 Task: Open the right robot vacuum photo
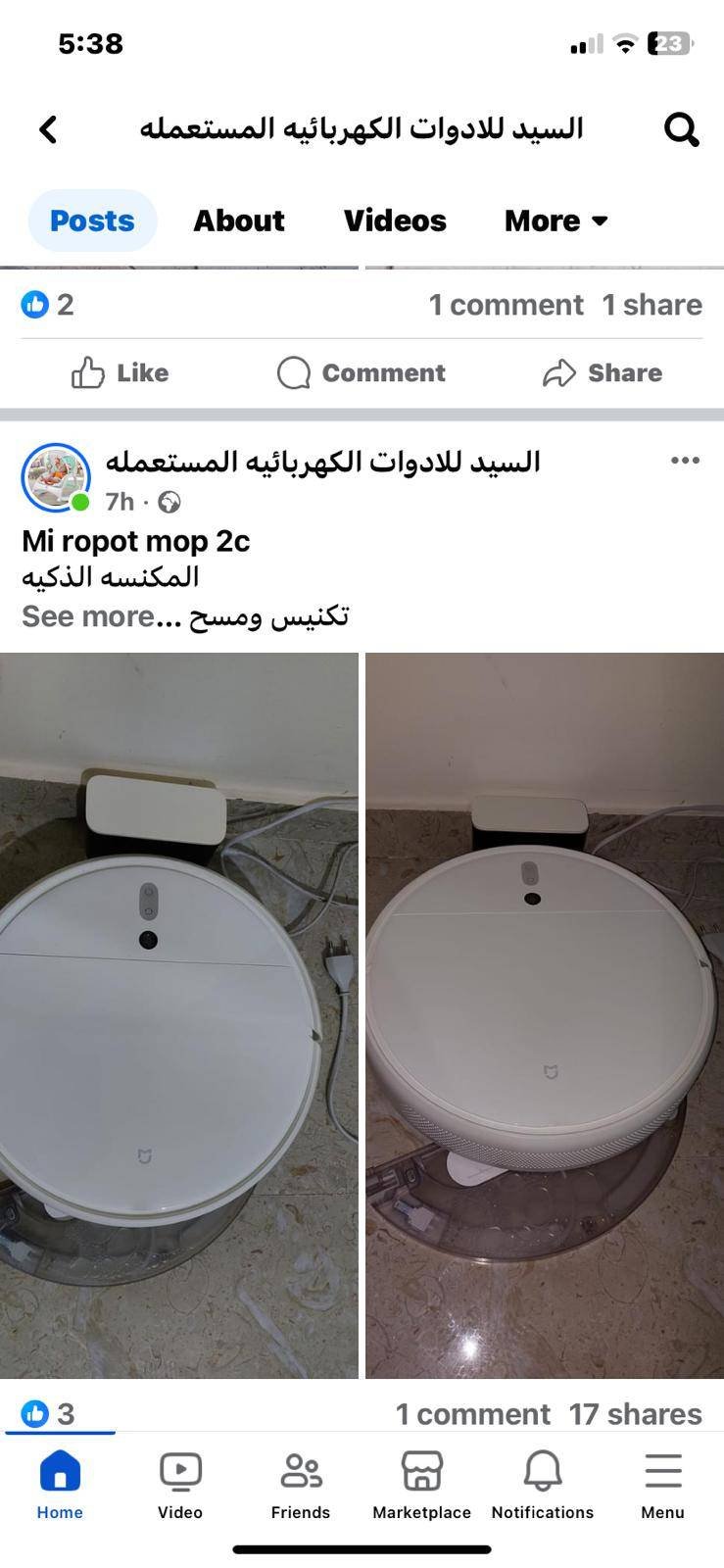(544, 1014)
